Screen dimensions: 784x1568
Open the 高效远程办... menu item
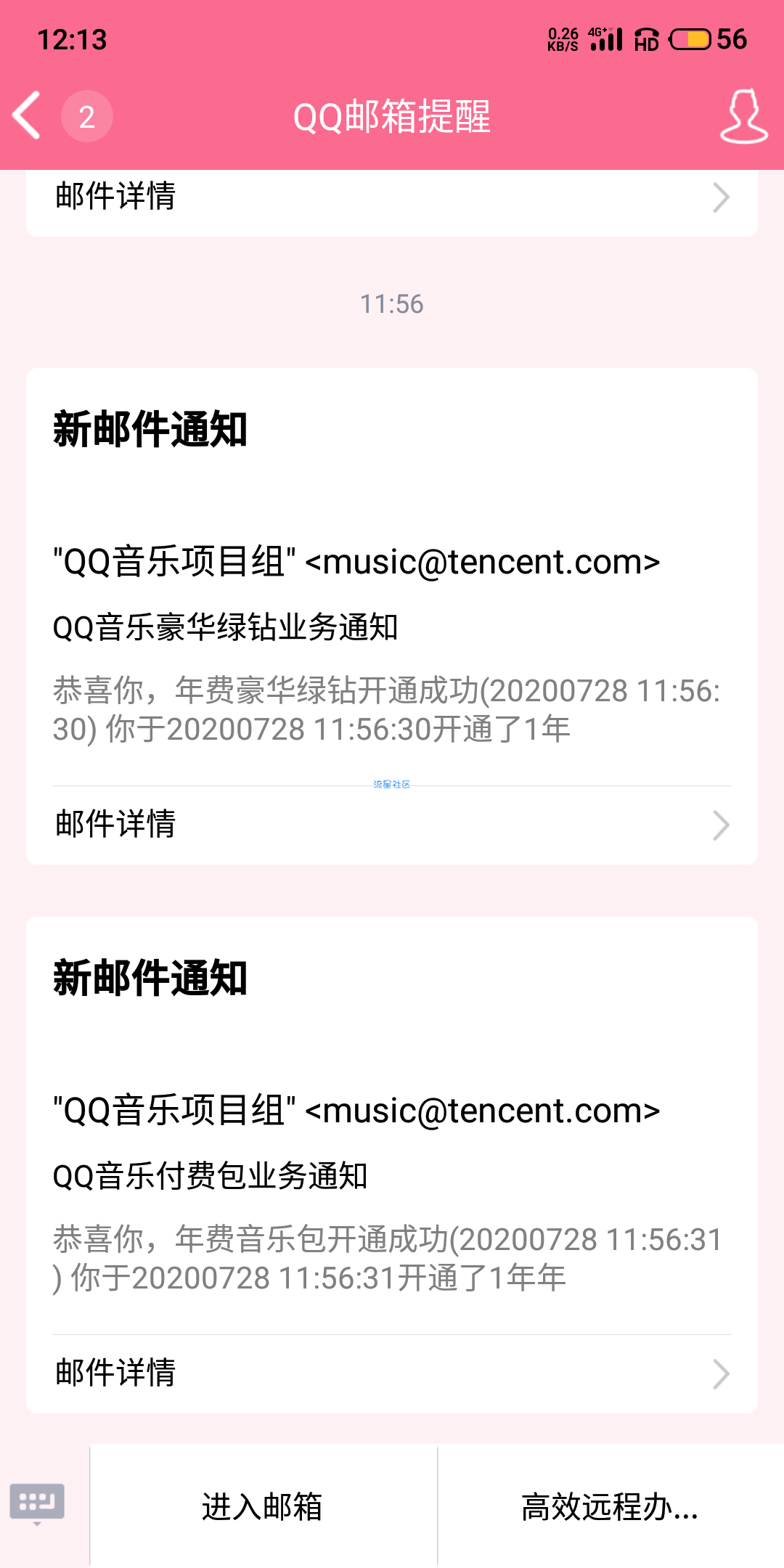coord(611,1507)
